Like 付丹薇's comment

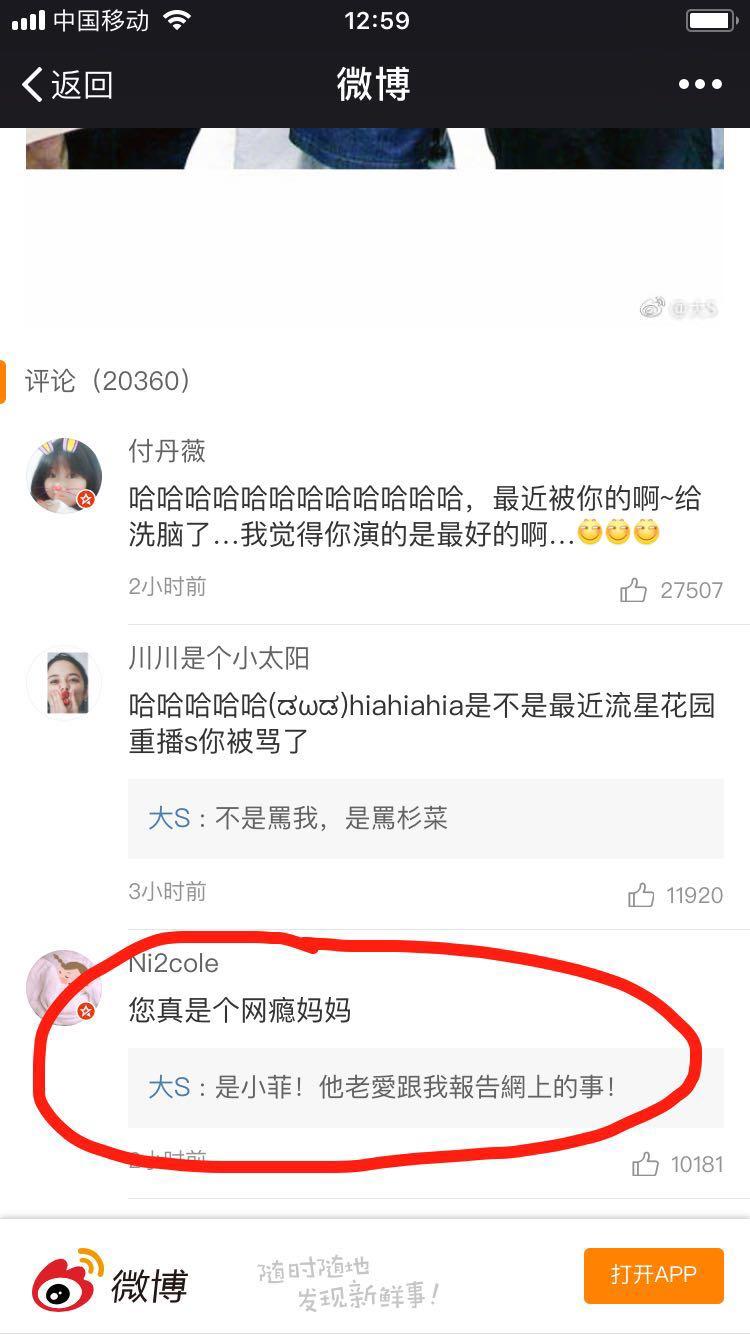[634, 590]
